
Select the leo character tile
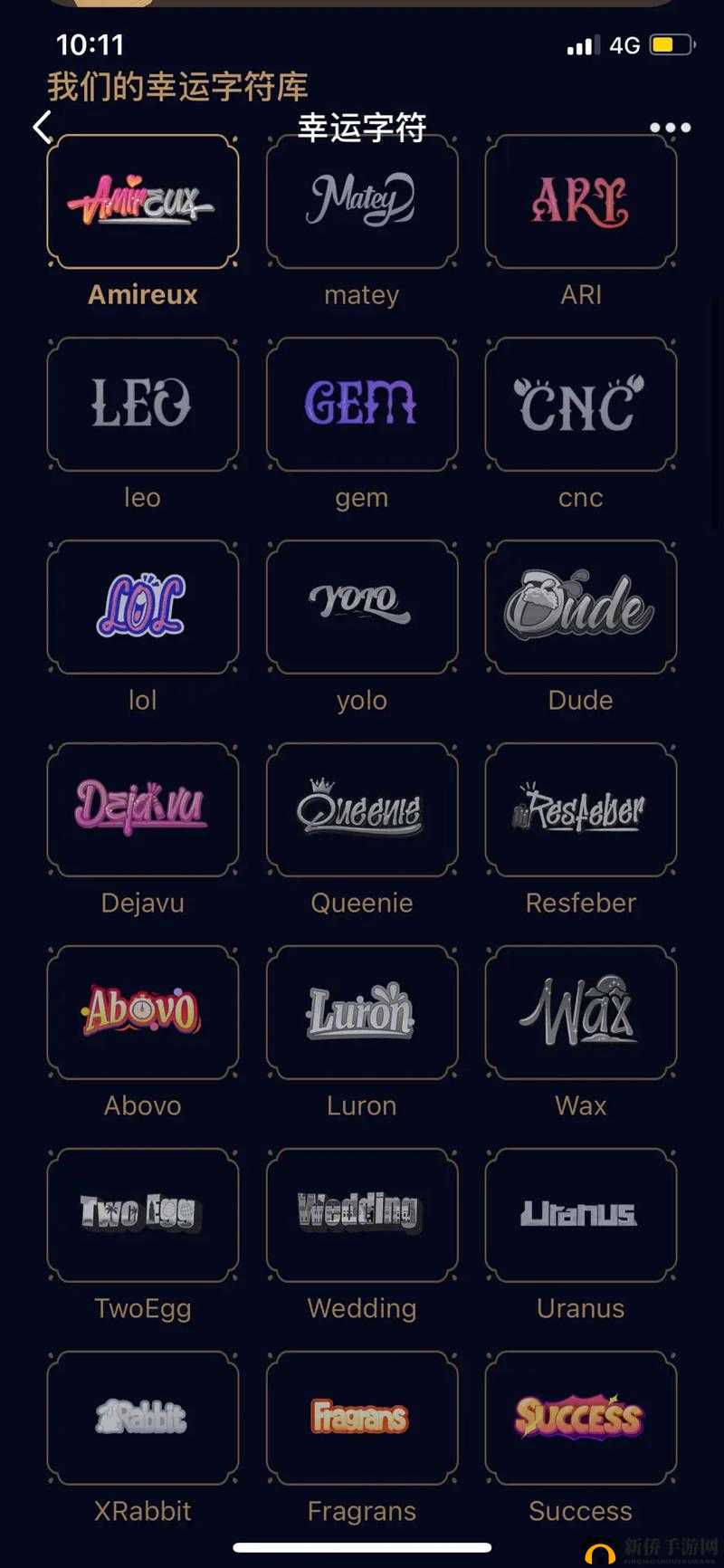click(x=143, y=404)
